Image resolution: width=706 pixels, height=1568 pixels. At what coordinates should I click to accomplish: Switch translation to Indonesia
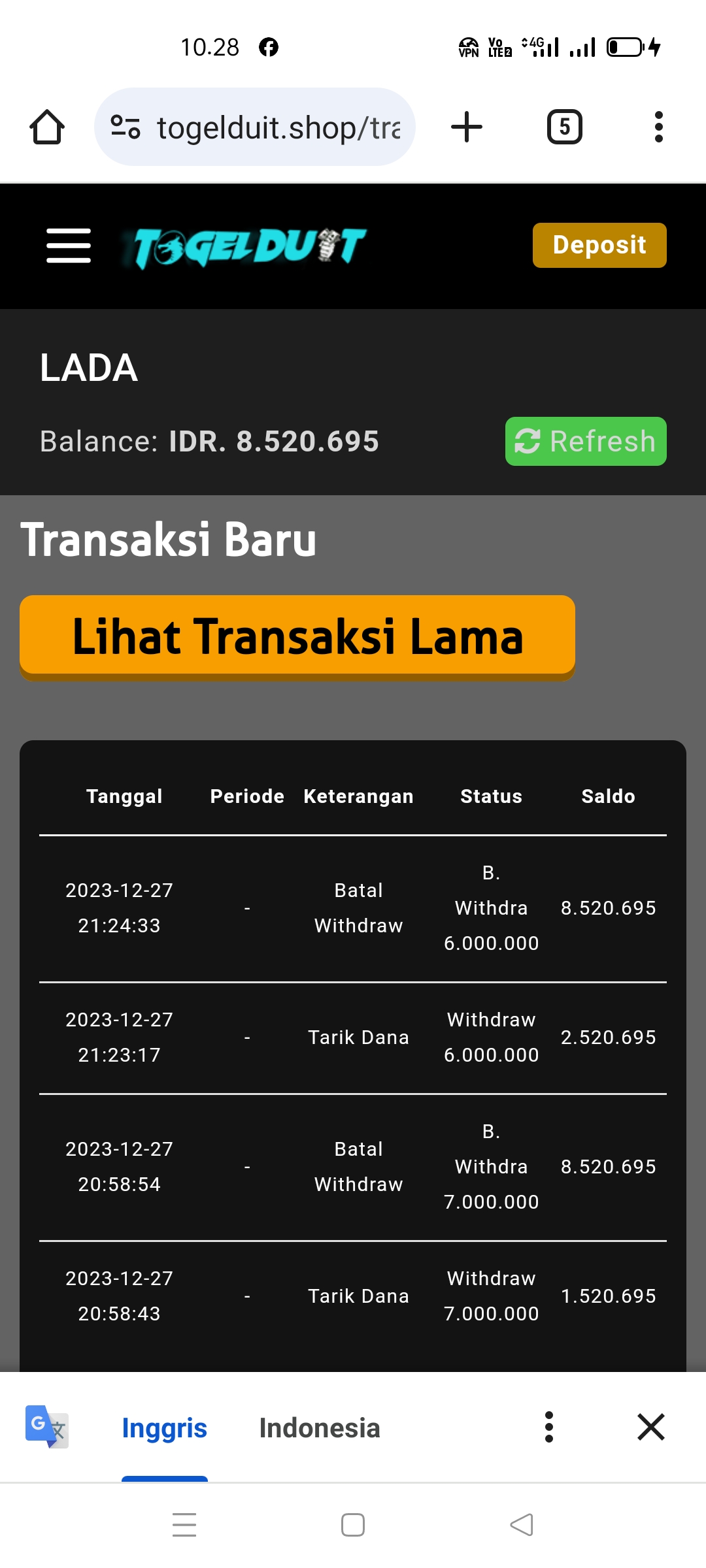[x=319, y=1428]
